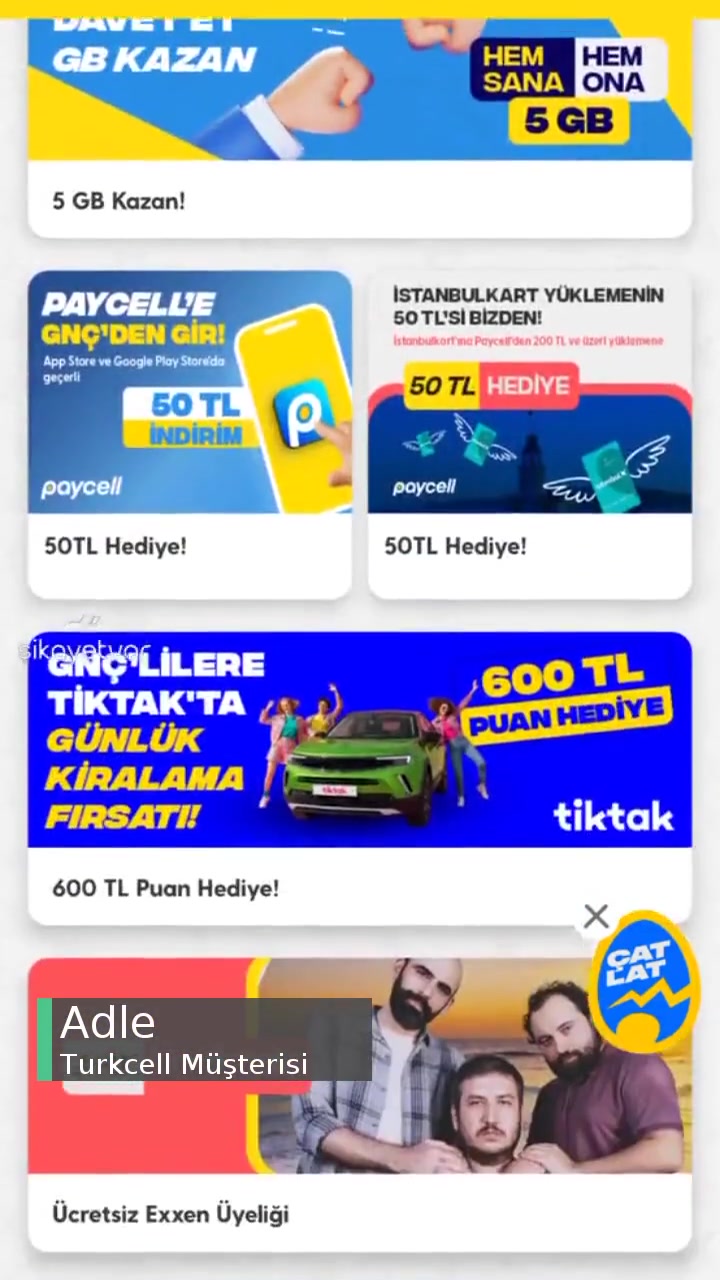This screenshot has height=1280, width=720.
Task: Select the paycell logo on the discount card
Action: click(x=81, y=487)
